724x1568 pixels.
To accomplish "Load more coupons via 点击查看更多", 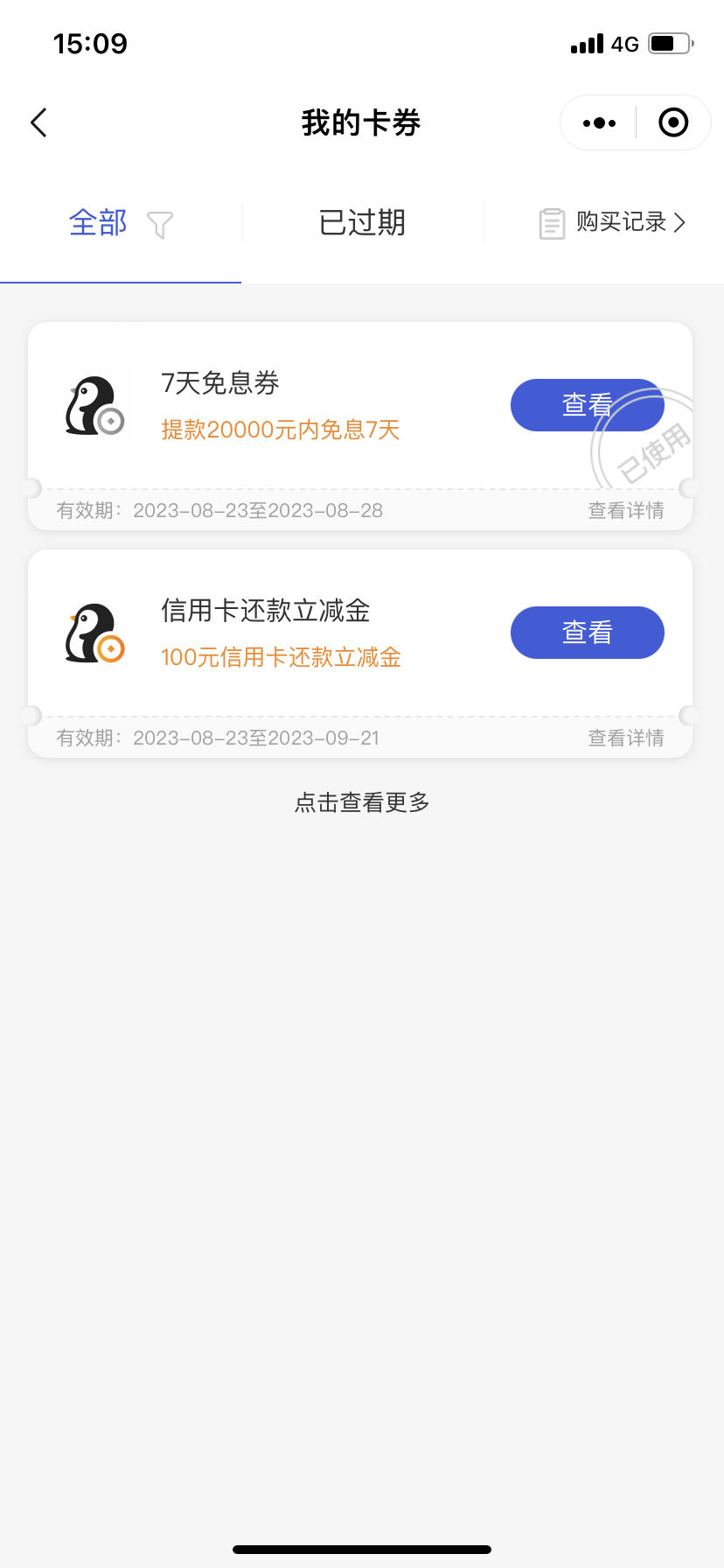I will tap(362, 801).
